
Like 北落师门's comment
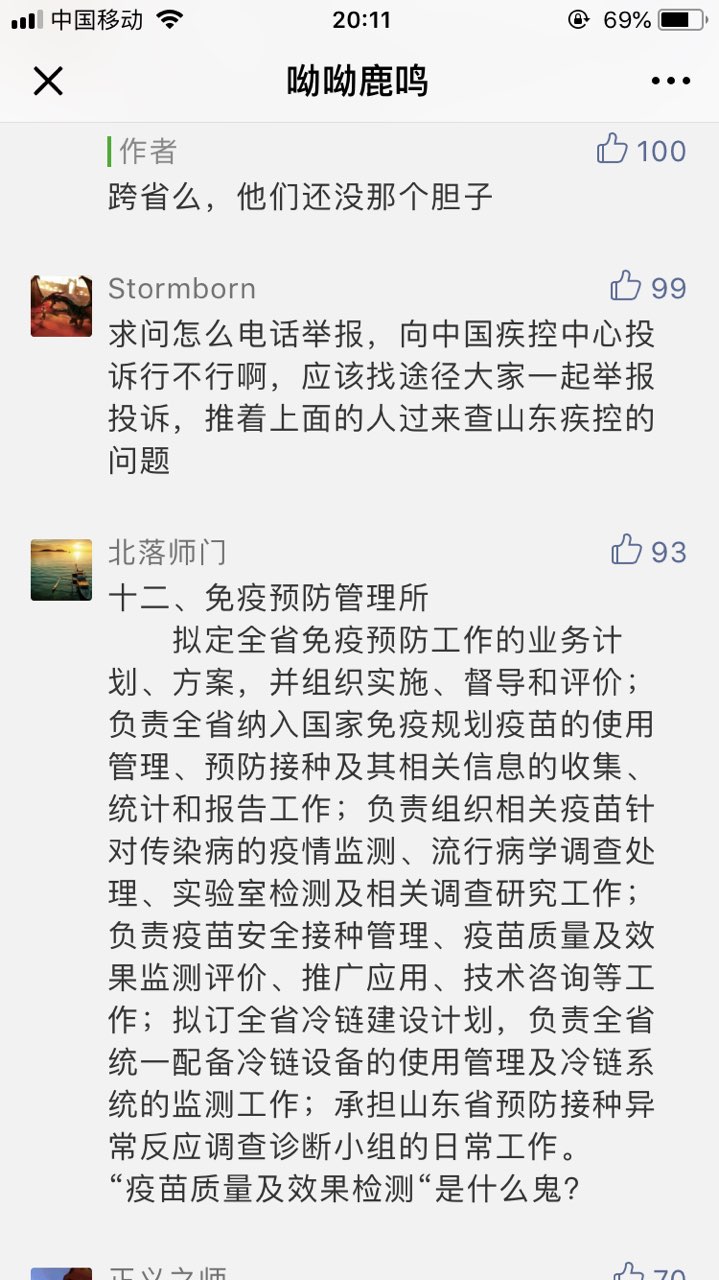tap(626, 550)
